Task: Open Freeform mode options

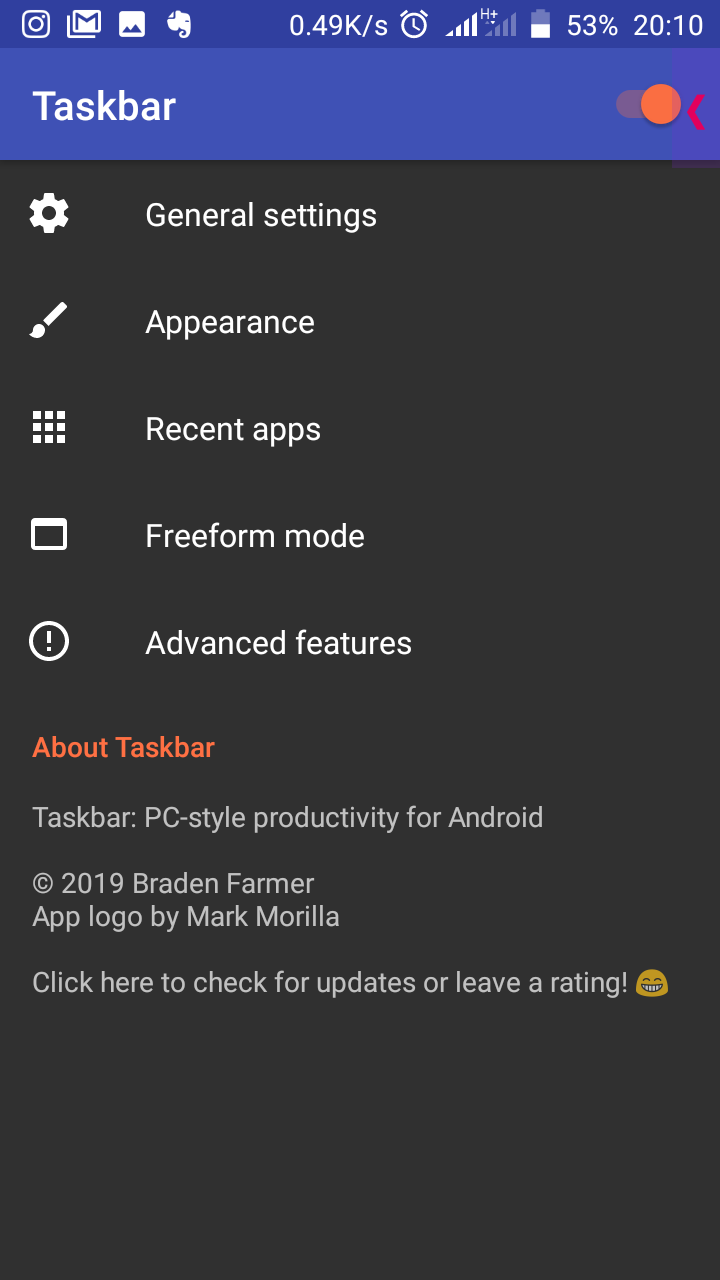Action: [255, 536]
